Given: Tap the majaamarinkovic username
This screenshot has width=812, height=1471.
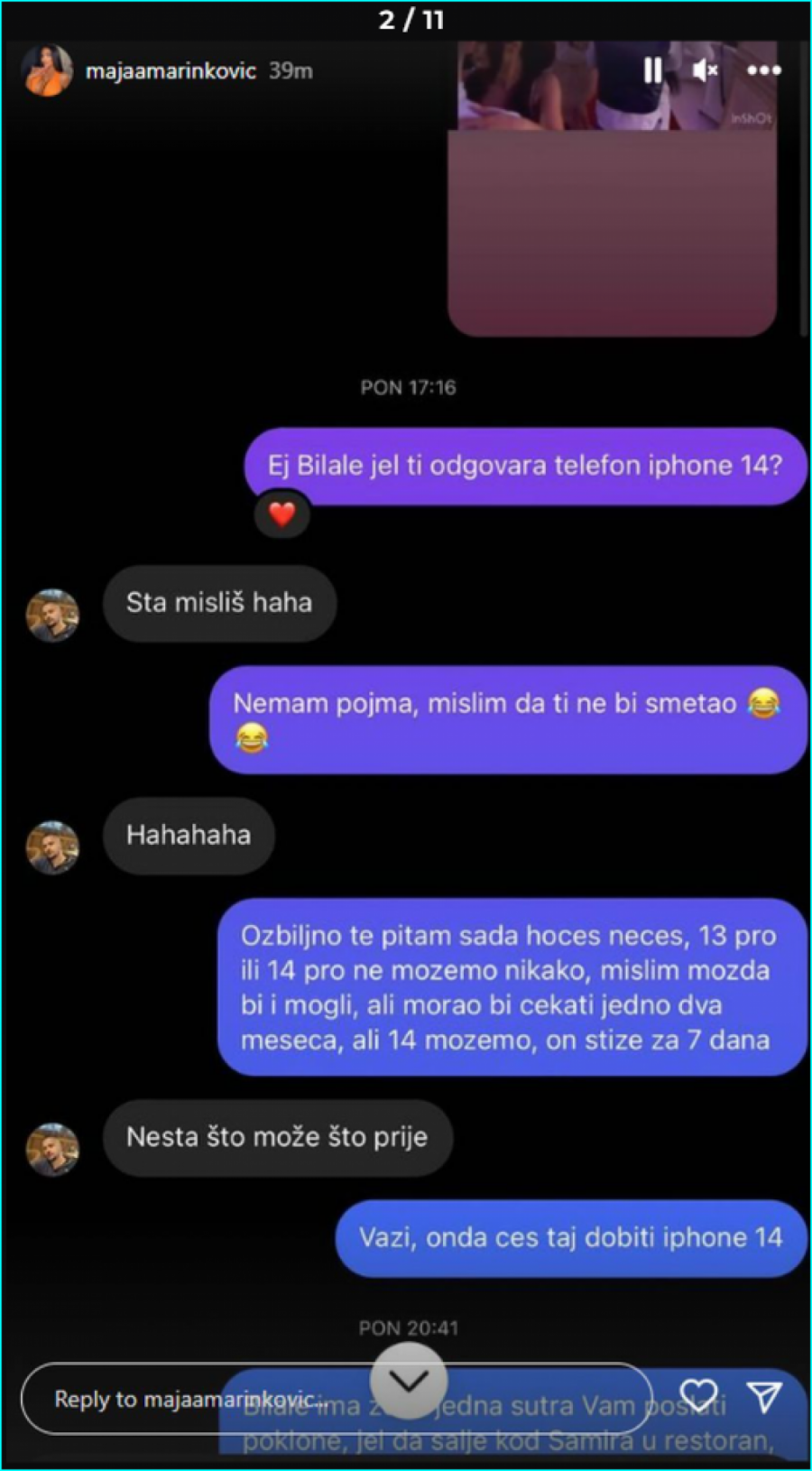Looking at the screenshot, I should (x=171, y=70).
